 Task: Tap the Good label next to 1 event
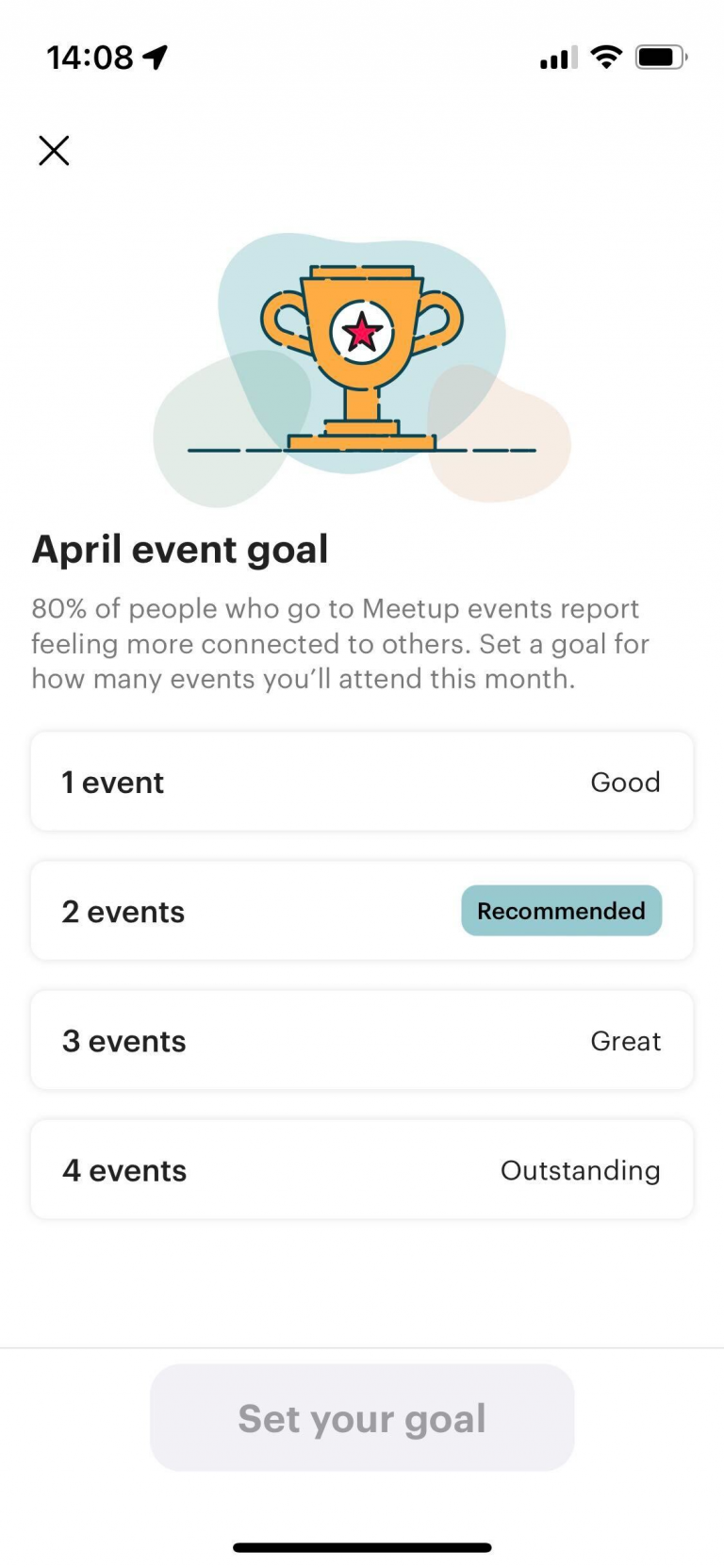click(x=625, y=782)
